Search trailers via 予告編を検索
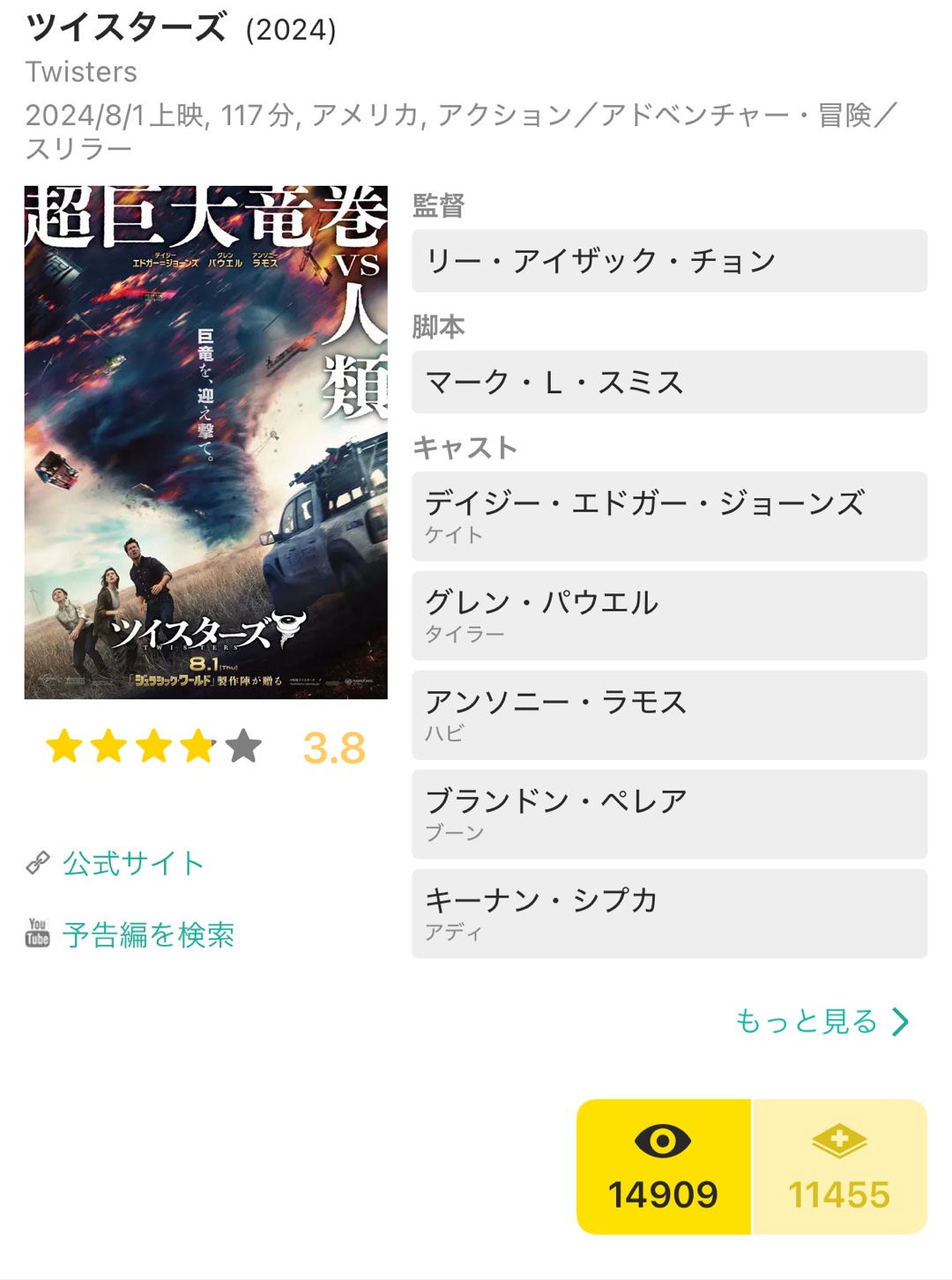The width and height of the screenshot is (952, 1280). coord(147,934)
